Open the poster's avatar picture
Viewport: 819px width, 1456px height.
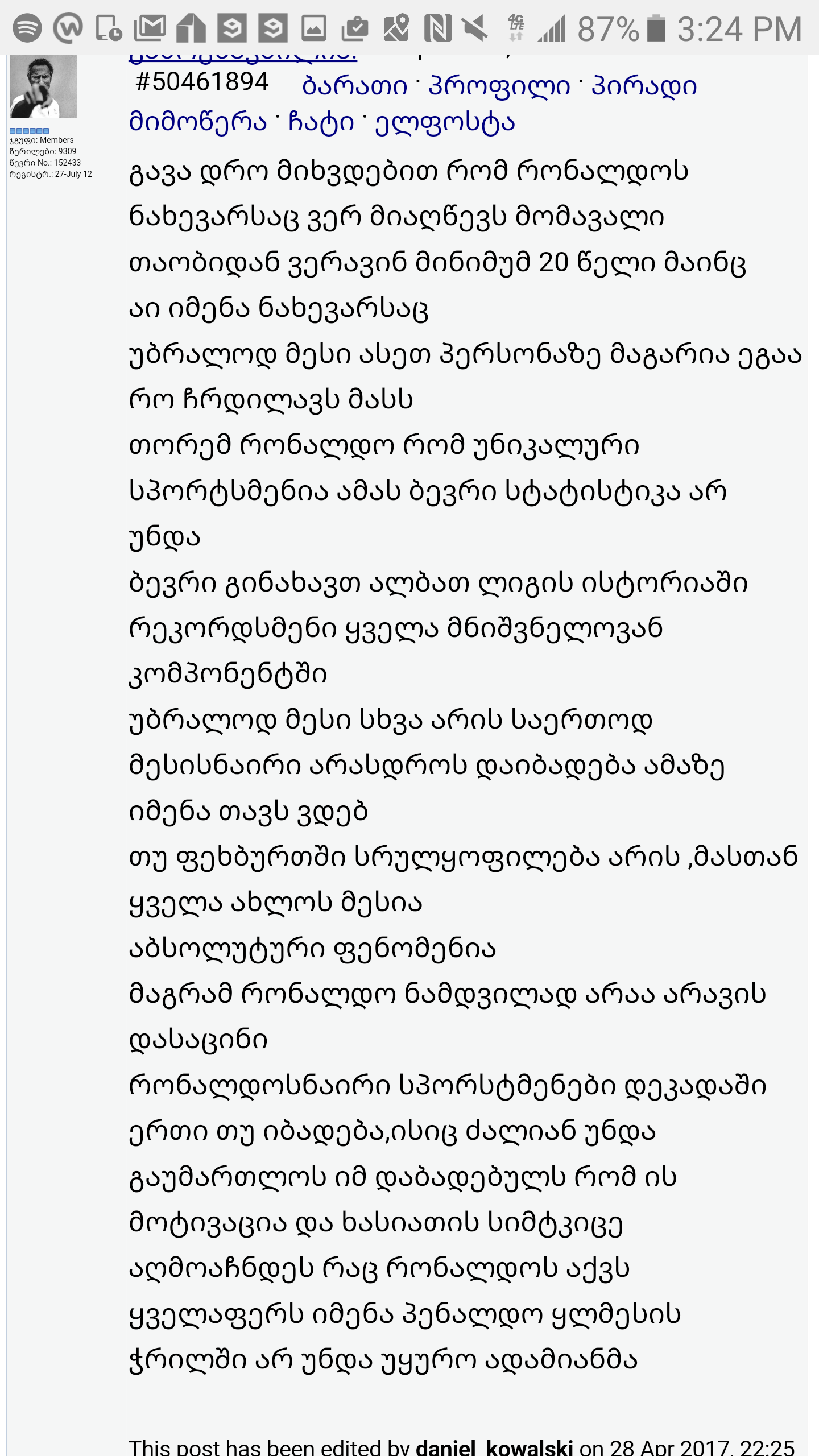coord(43,86)
